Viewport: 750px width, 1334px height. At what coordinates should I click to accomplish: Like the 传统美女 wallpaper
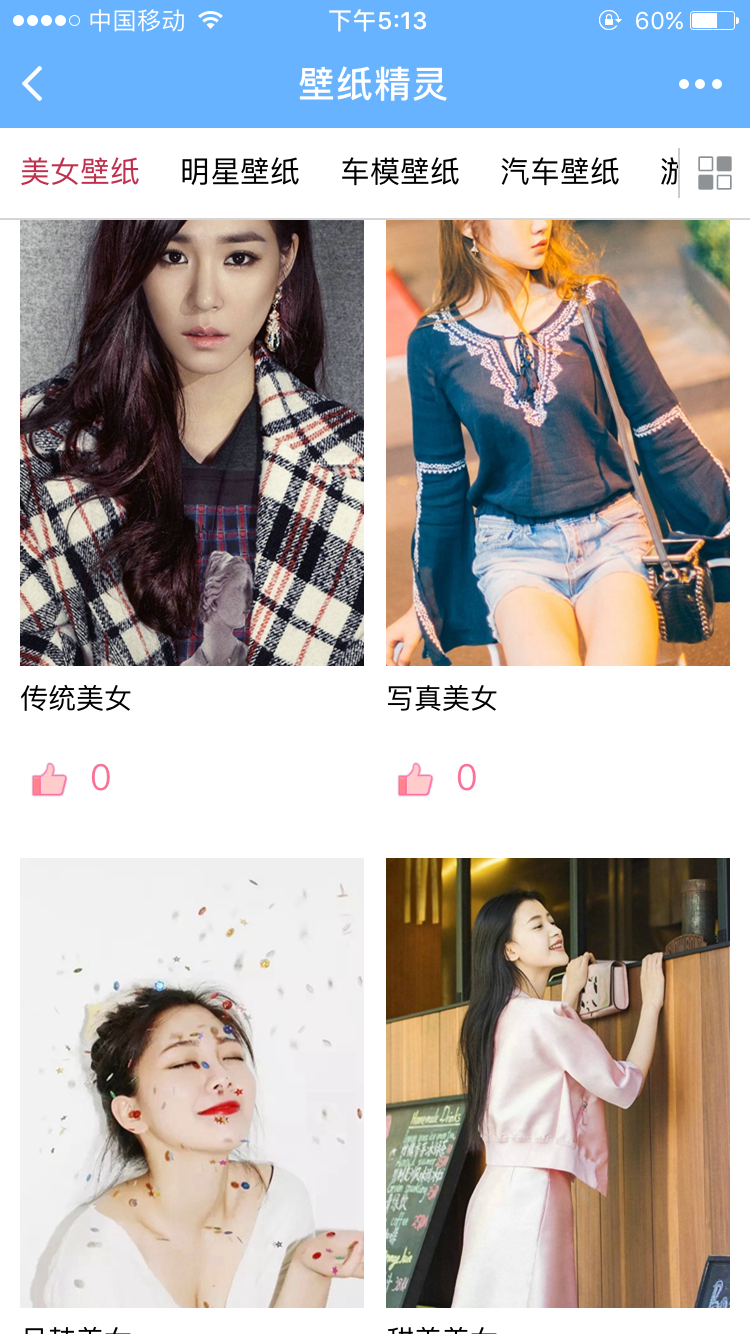coord(50,779)
